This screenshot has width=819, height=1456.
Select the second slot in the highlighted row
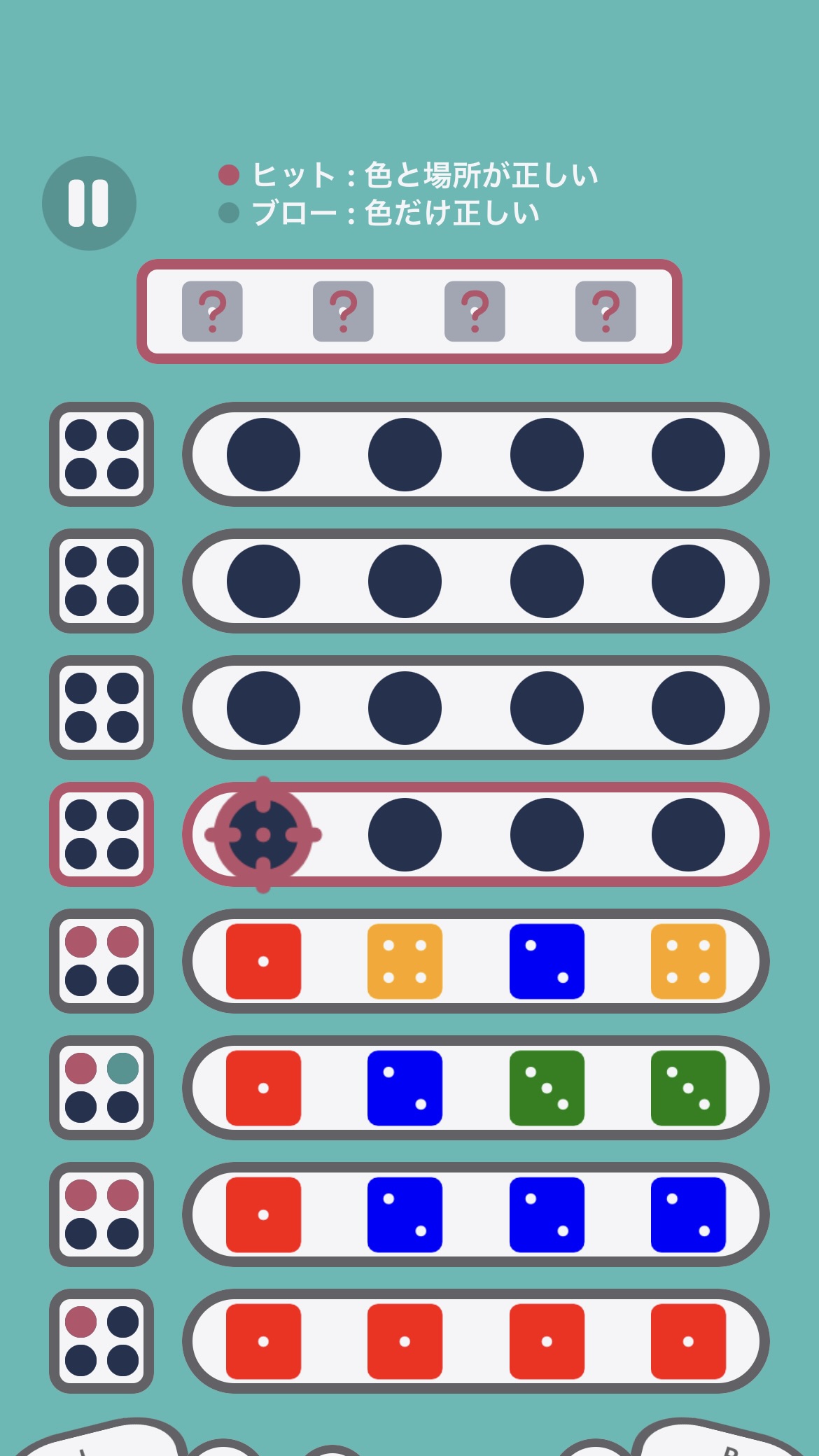click(405, 834)
